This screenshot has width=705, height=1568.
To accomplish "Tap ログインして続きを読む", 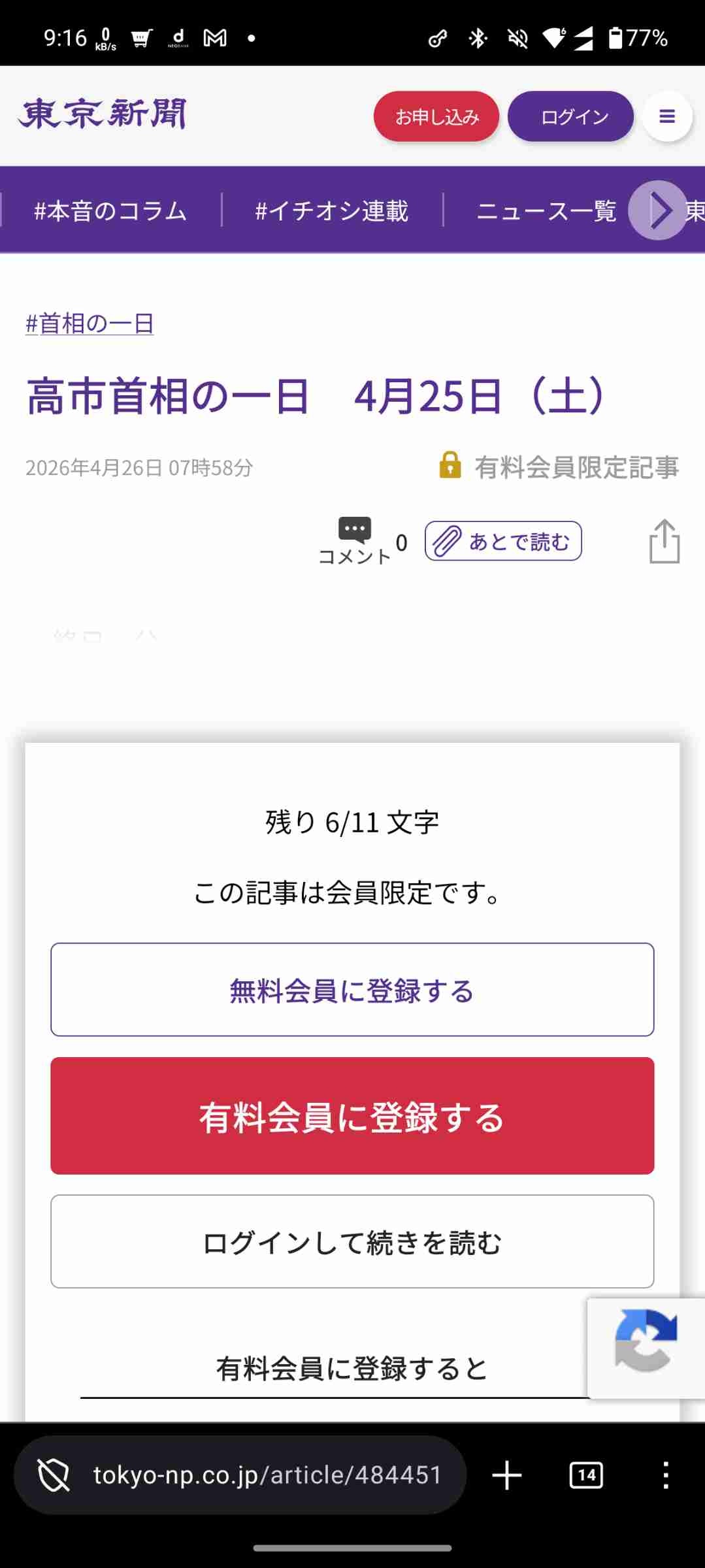I will coord(352,1241).
